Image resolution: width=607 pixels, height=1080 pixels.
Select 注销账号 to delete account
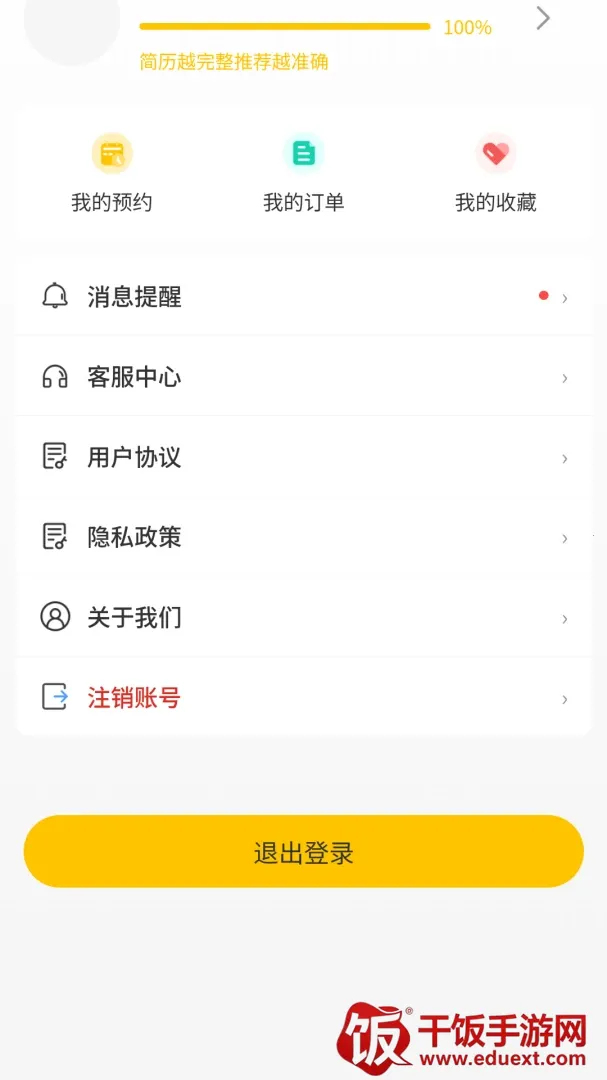[x=303, y=698]
